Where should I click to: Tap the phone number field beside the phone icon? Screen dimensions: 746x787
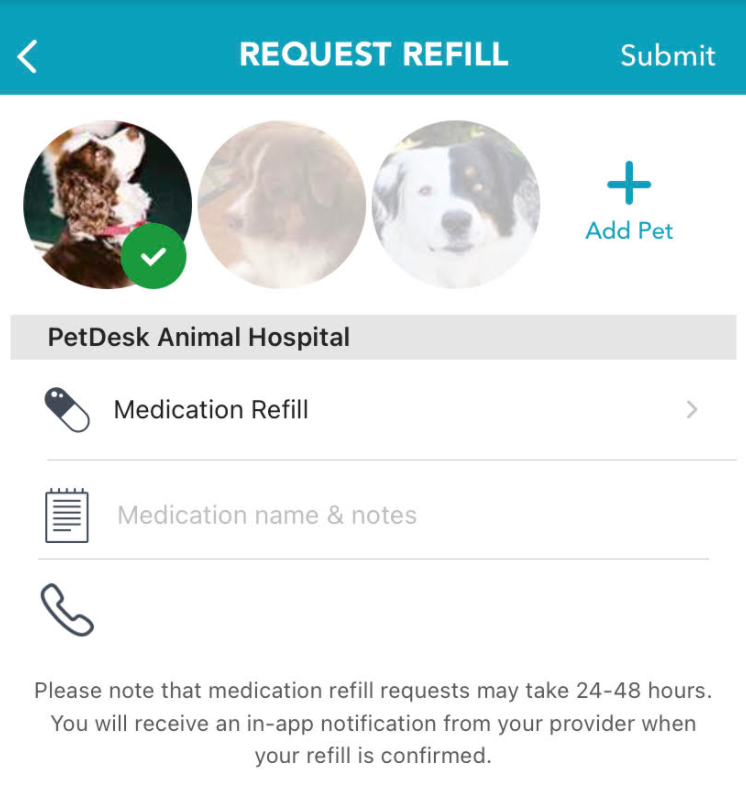pyautogui.click(x=400, y=611)
